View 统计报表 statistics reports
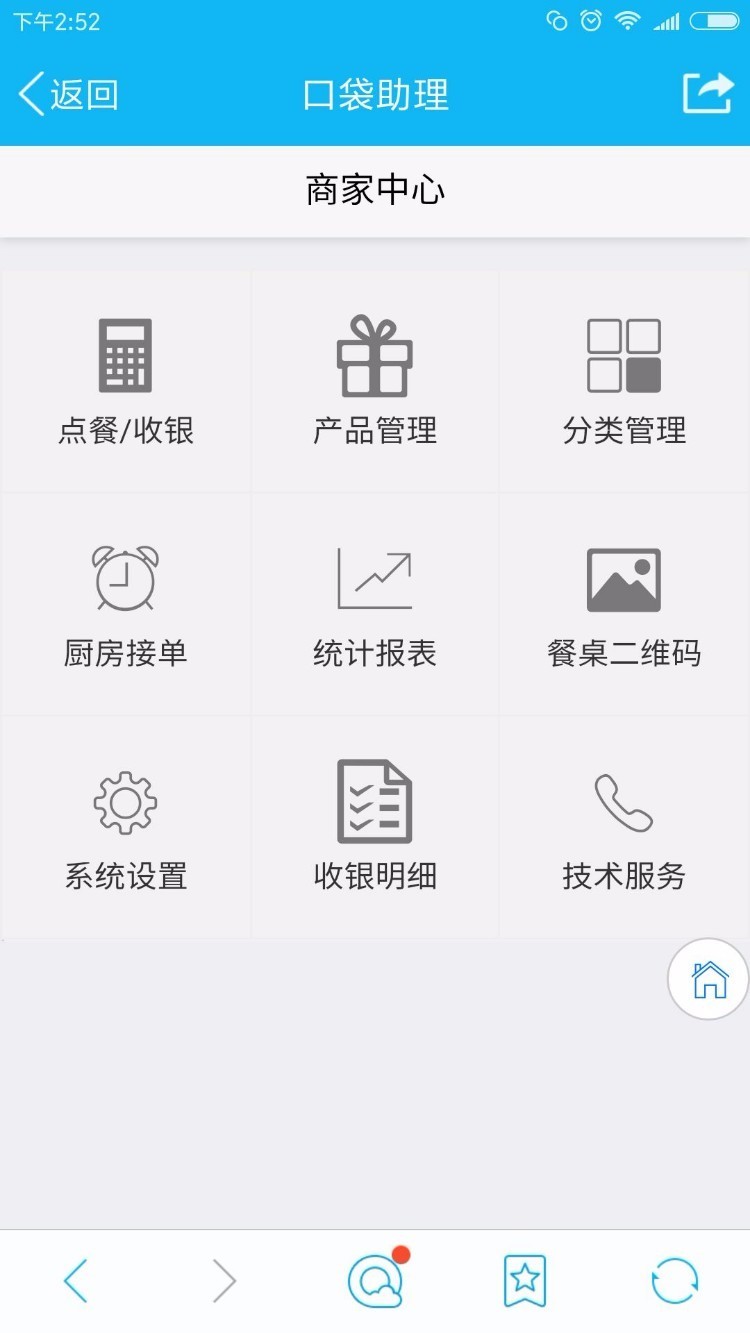The image size is (750, 1333). (x=374, y=603)
